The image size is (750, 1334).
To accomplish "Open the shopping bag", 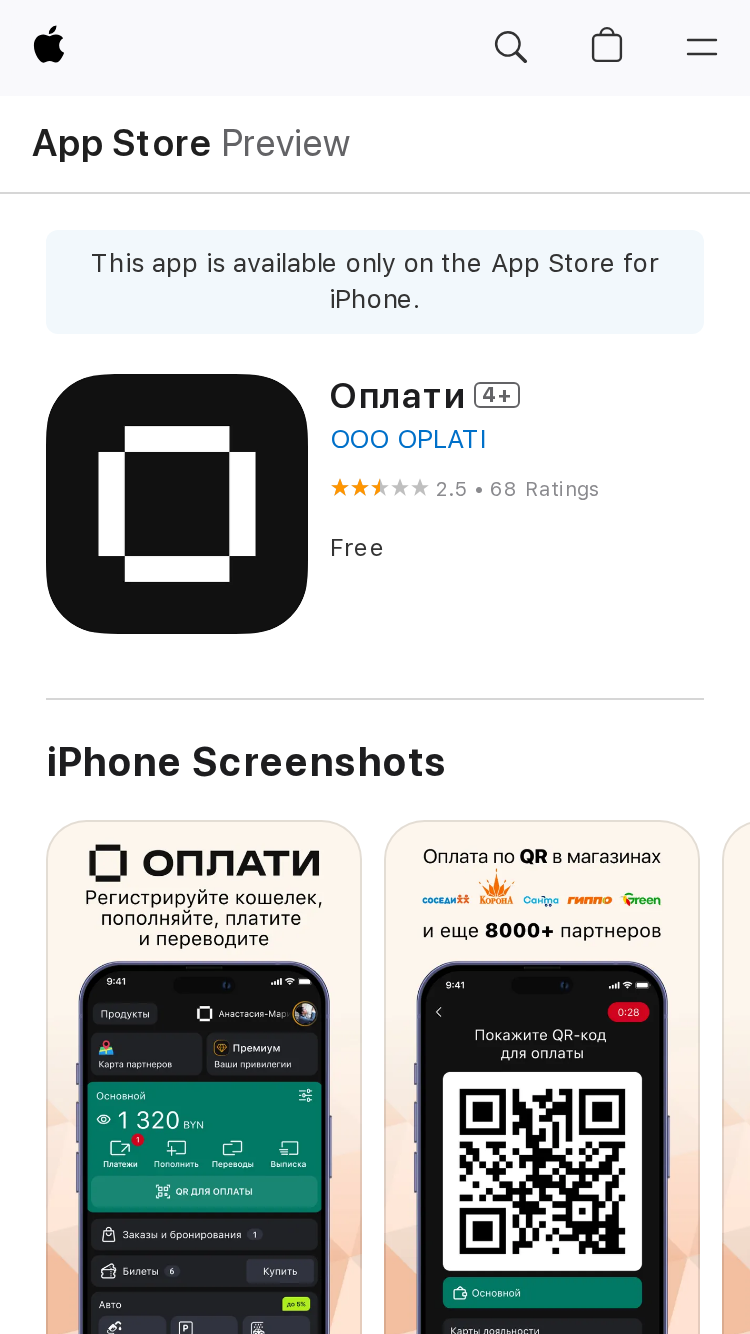I will (x=607, y=46).
